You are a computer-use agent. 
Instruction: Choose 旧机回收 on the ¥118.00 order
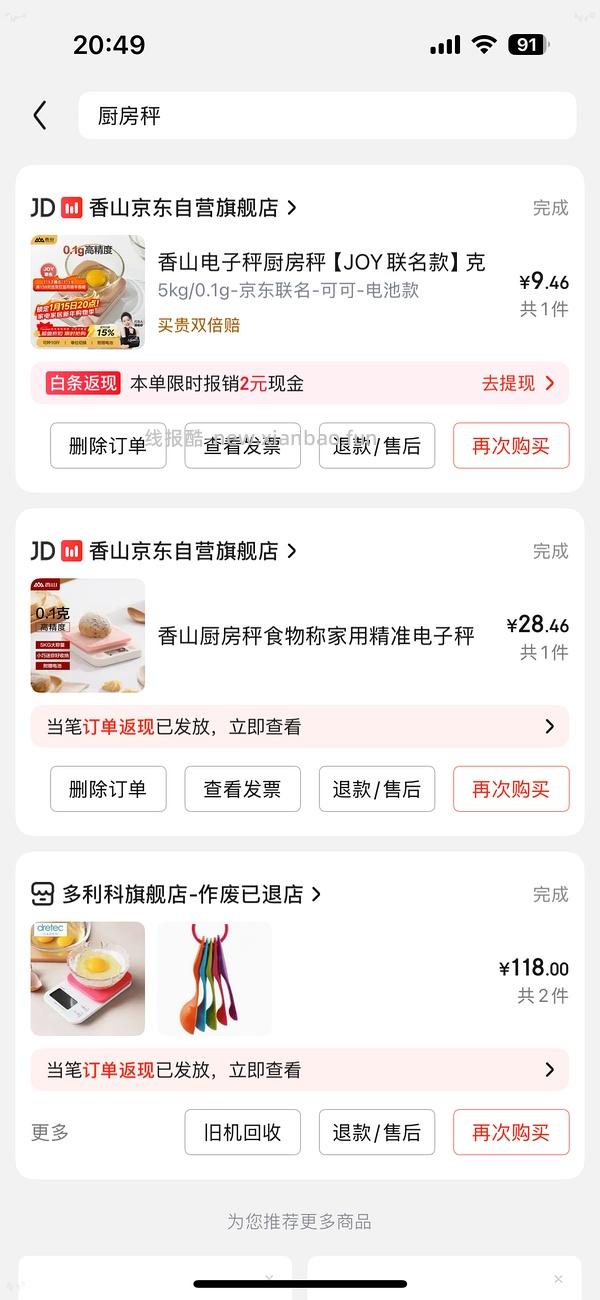pos(242,1132)
